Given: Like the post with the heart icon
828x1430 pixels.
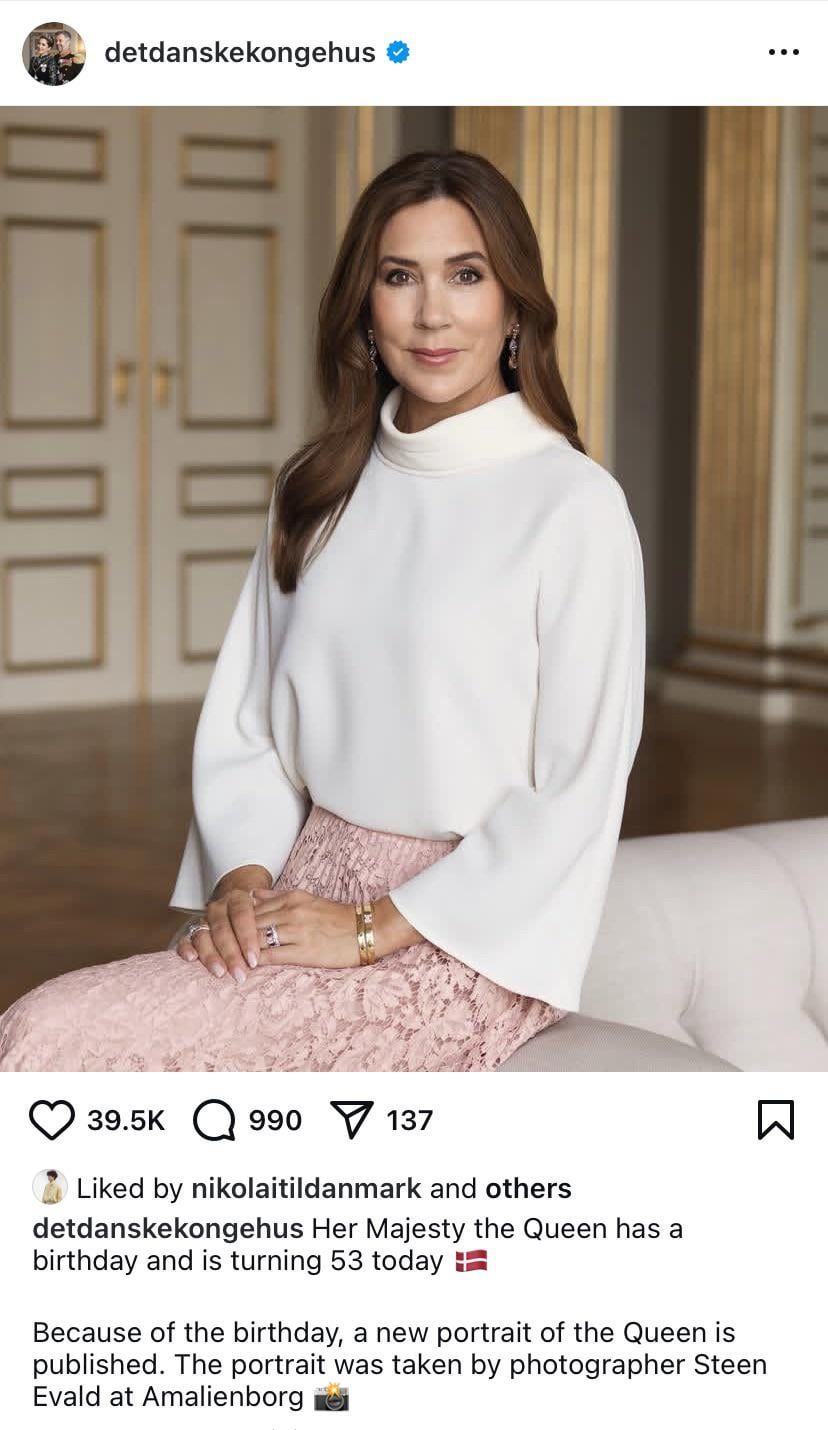Looking at the screenshot, I should [x=52, y=1120].
